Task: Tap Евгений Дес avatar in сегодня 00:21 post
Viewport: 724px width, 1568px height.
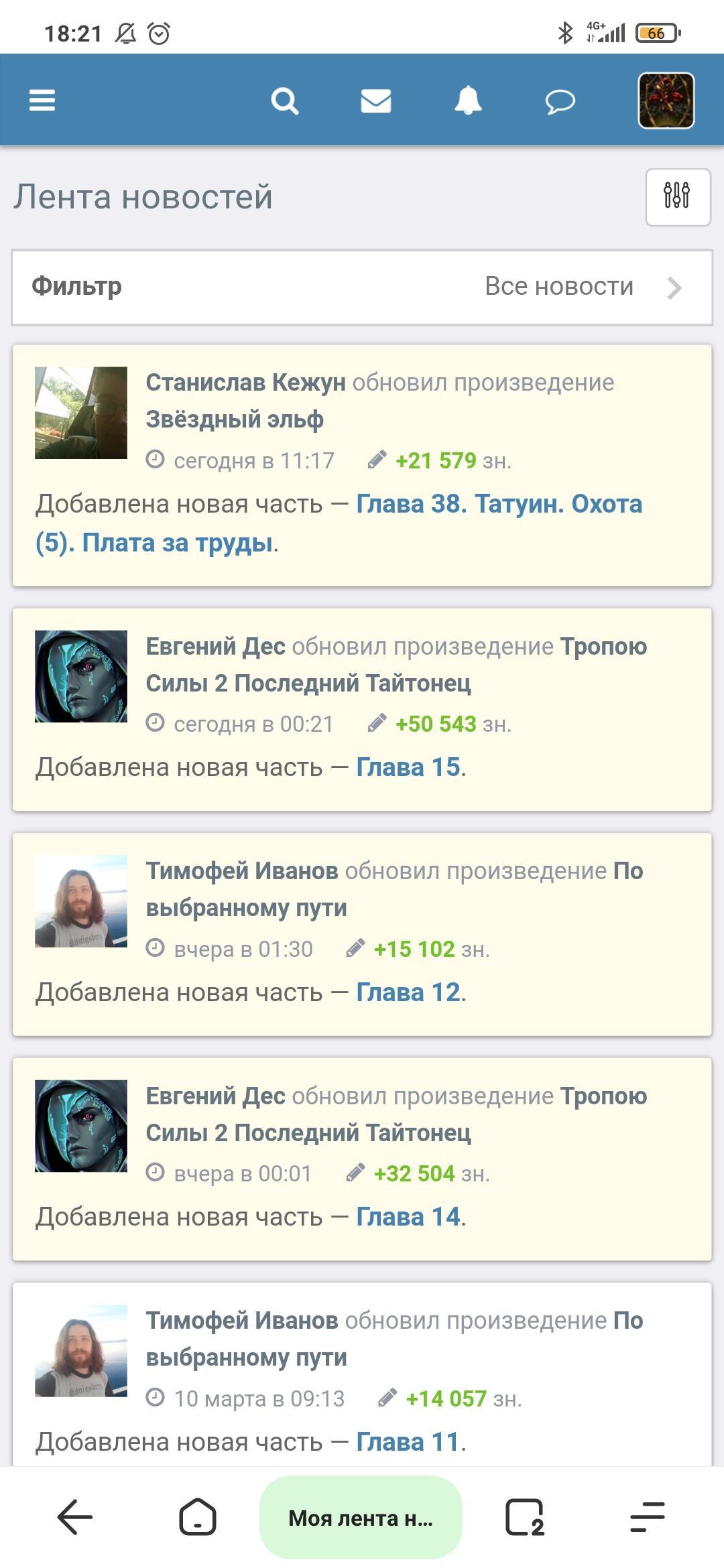Action: [81, 676]
